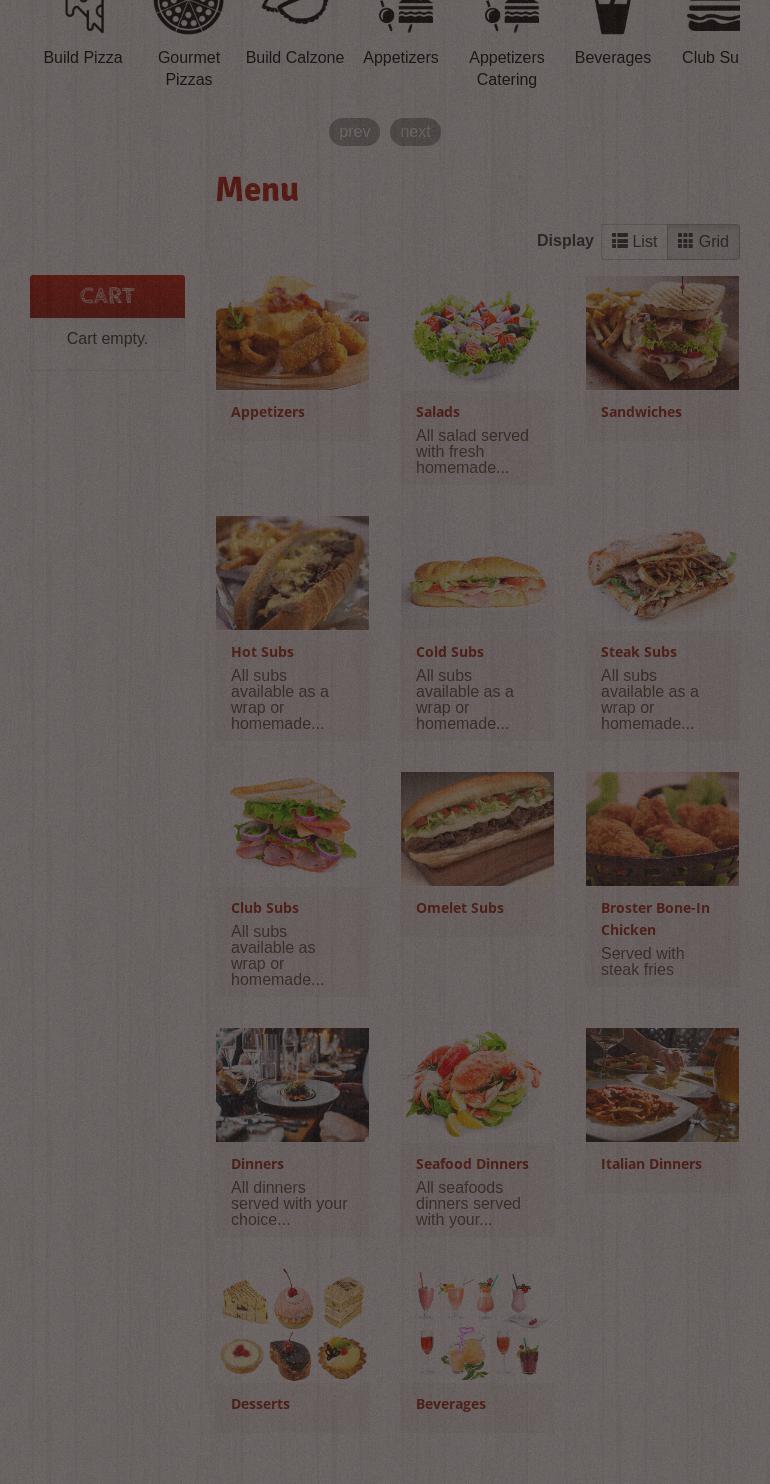This screenshot has height=1484, width=770.
Task: Open the Club Subs menu card
Action: (x=292, y=884)
